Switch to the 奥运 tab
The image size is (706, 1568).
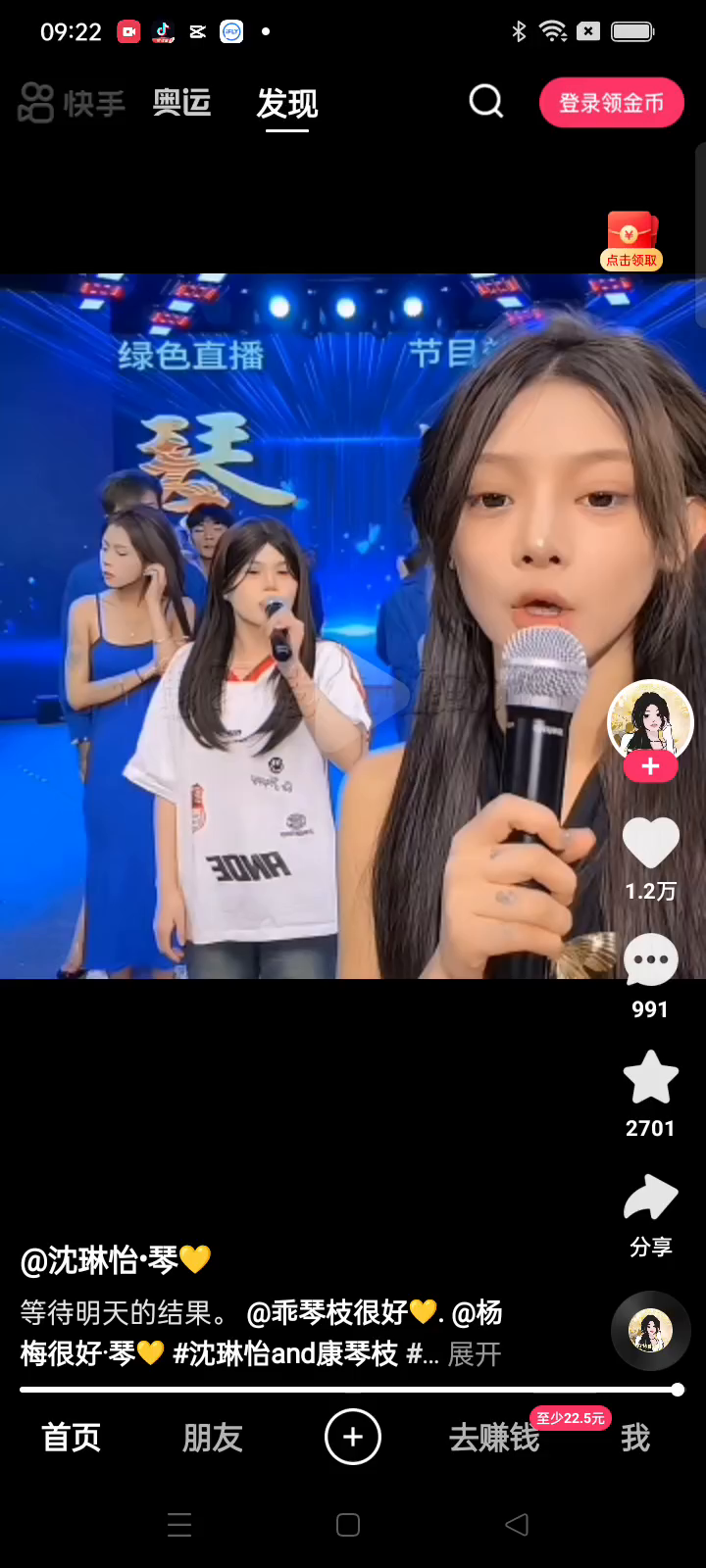(x=182, y=103)
